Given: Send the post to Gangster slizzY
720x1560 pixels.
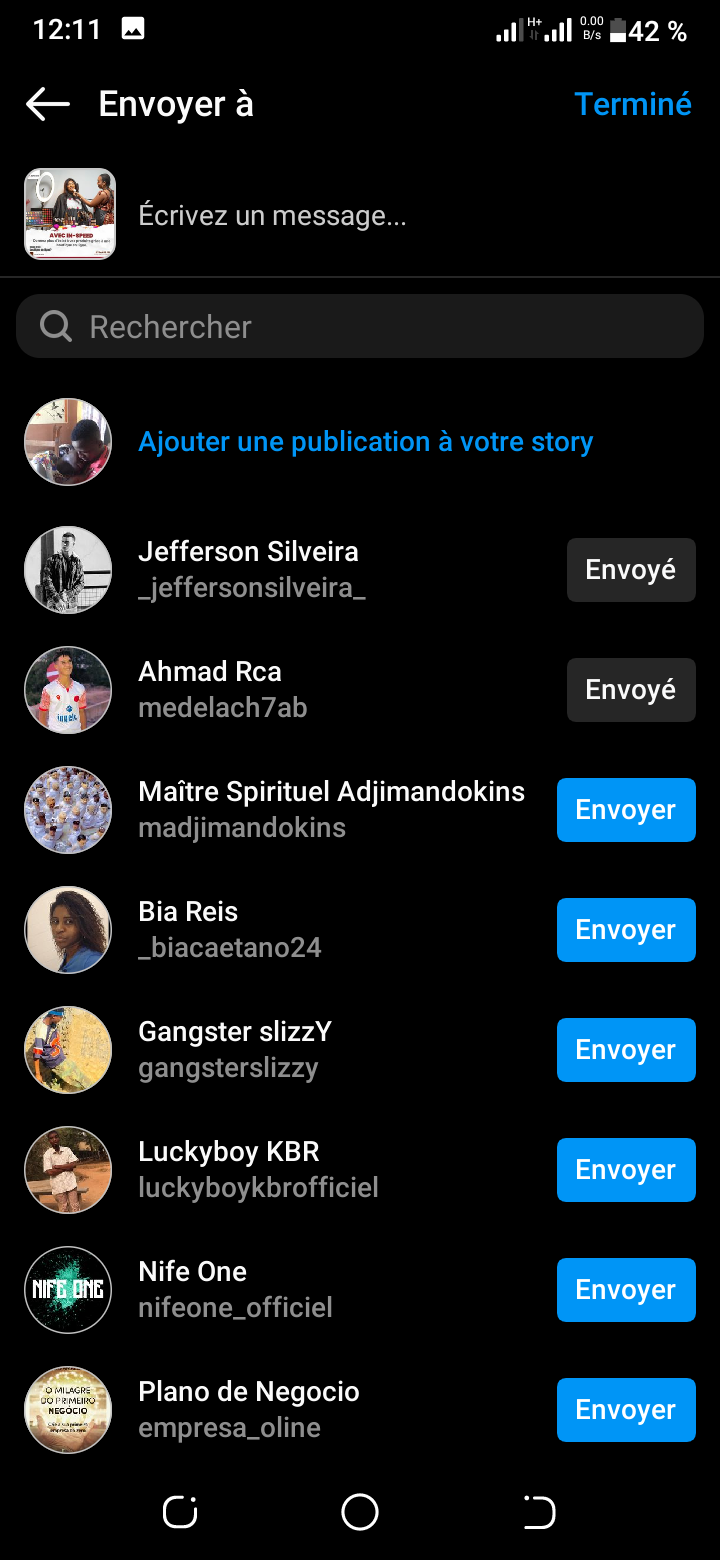Looking at the screenshot, I should 626,1050.
